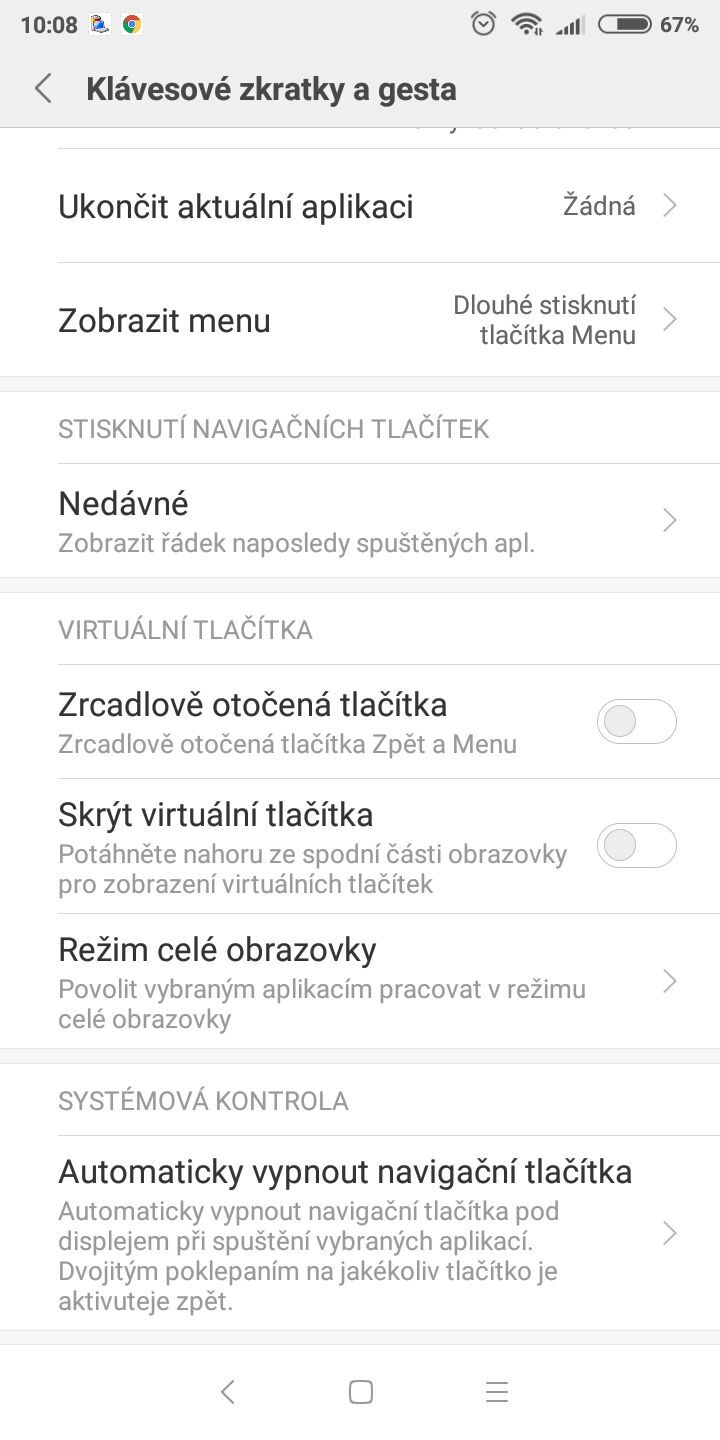
Task: Open Automaticky vypnout navigační tlačítka settings
Action: (360, 1234)
